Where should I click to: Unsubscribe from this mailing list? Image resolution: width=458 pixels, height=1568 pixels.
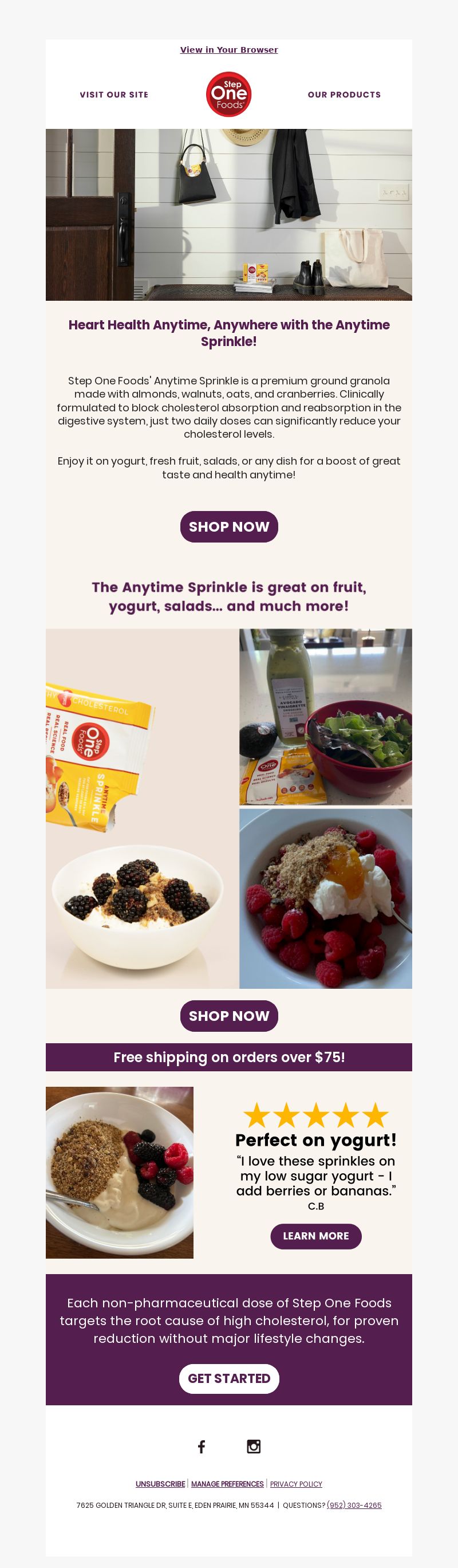coord(160,1484)
